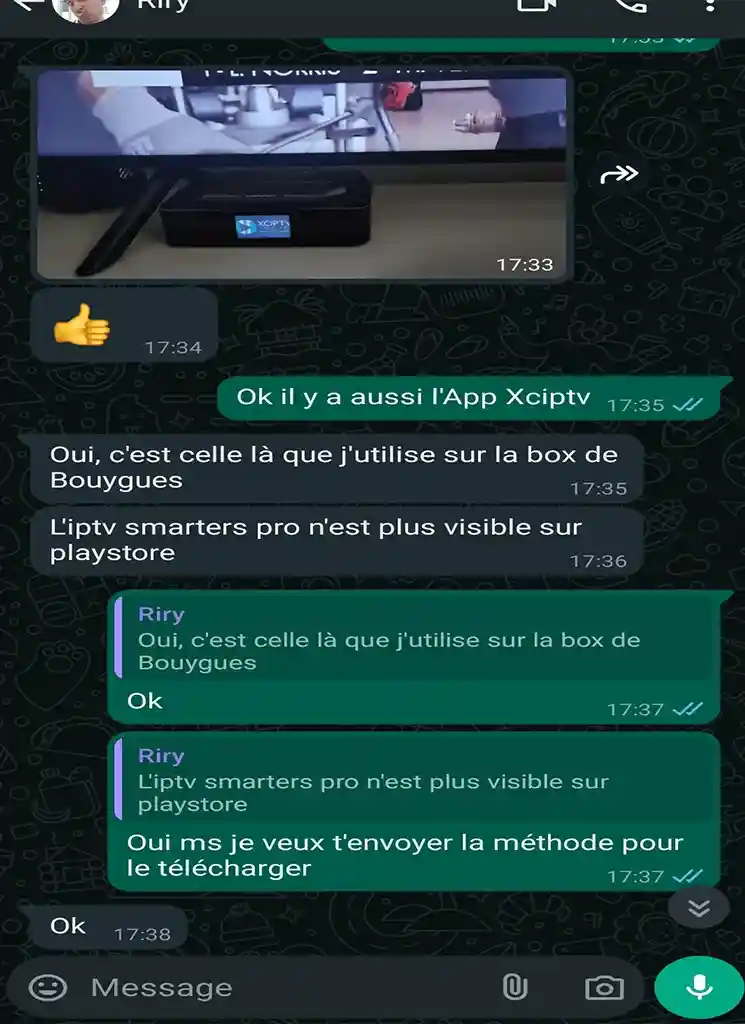Viewport: 745px width, 1024px height.
Task: Open the camera from message bar
Action: click(x=604, y=988)
